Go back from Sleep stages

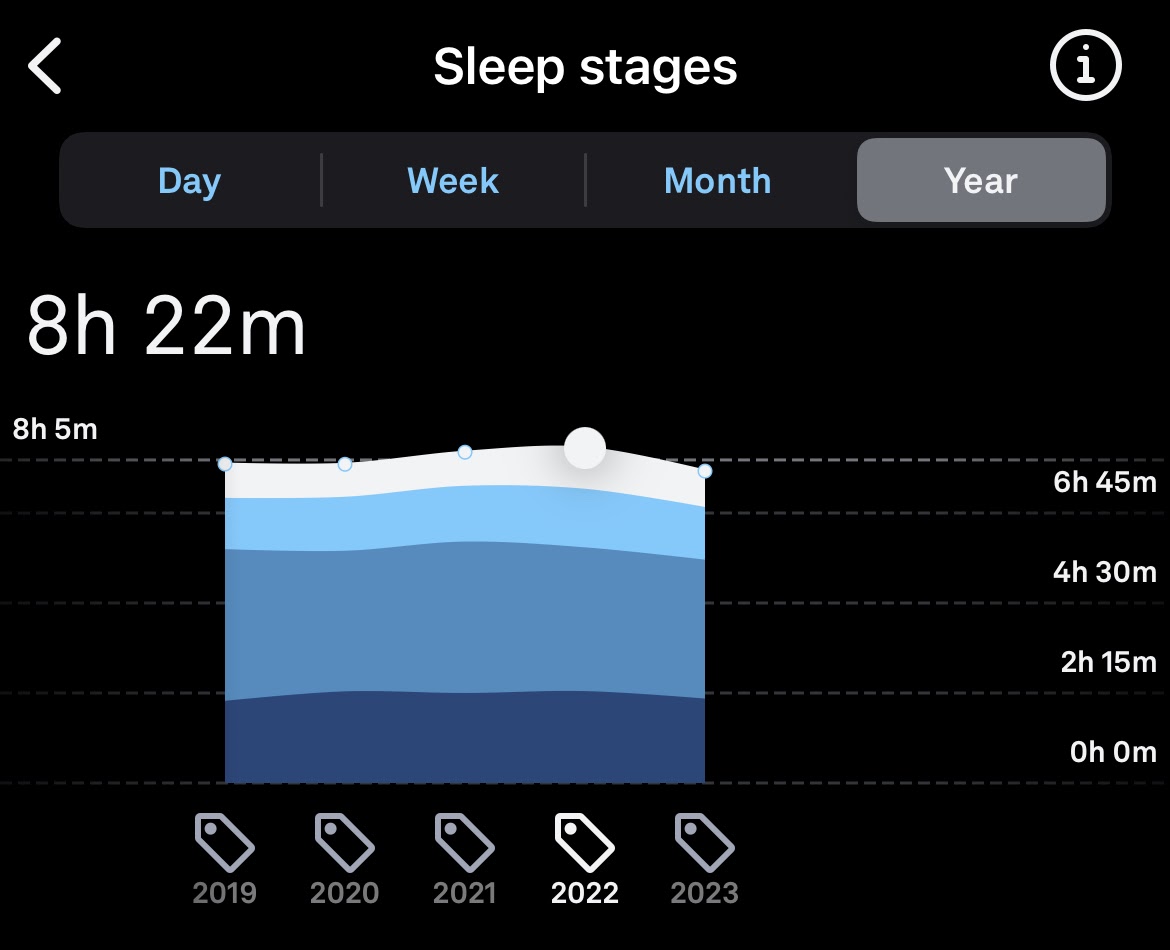pyautogui.click(x=46, y=66)
